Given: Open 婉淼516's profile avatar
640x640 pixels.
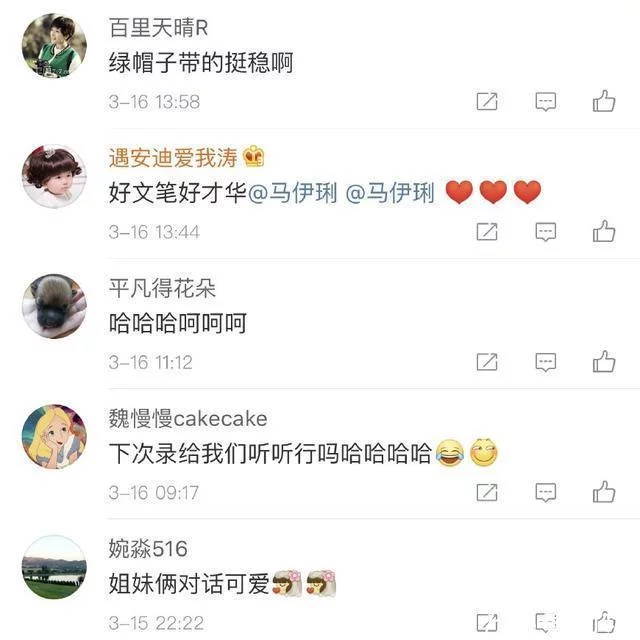Looking at the screenshot, I should click(54, 567).
